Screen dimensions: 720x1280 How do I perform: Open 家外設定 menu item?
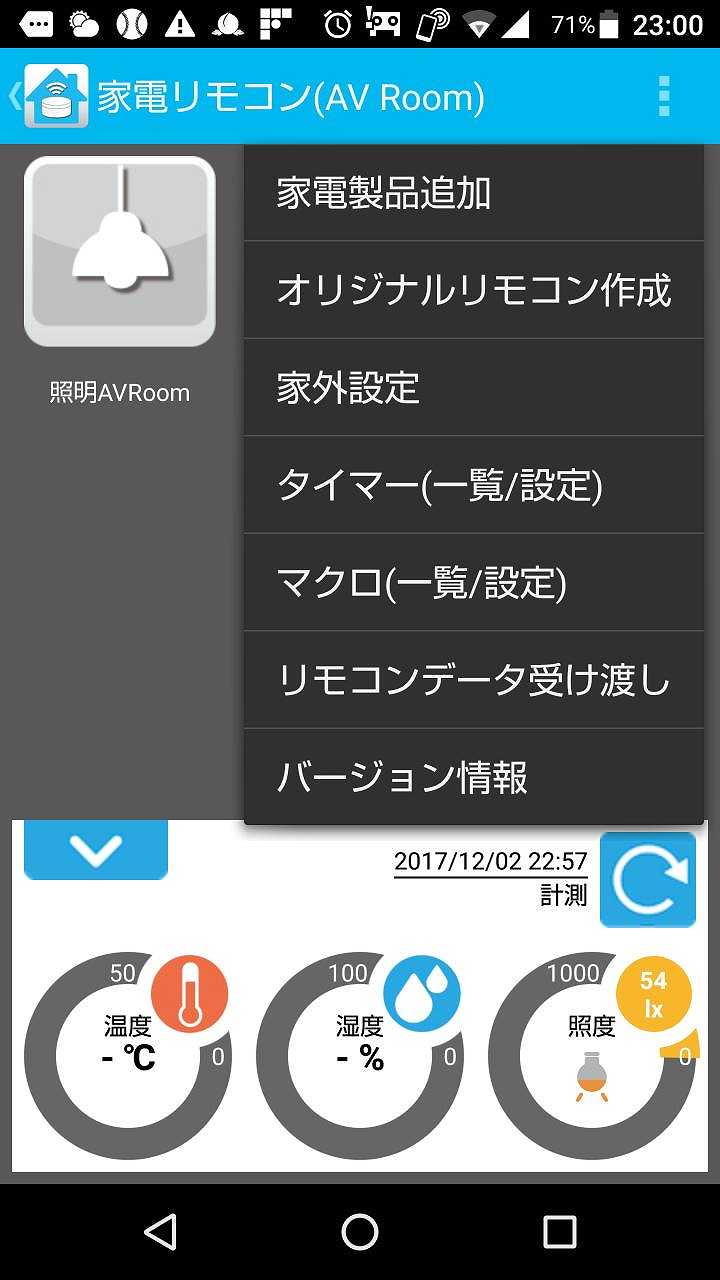pyautogui.click(x=473, y=387)
